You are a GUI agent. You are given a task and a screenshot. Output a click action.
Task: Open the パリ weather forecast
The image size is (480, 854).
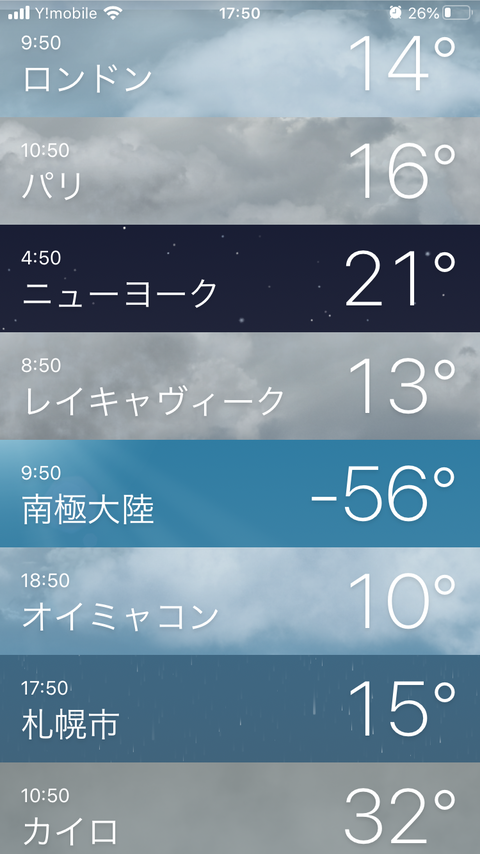pos(240,170)
